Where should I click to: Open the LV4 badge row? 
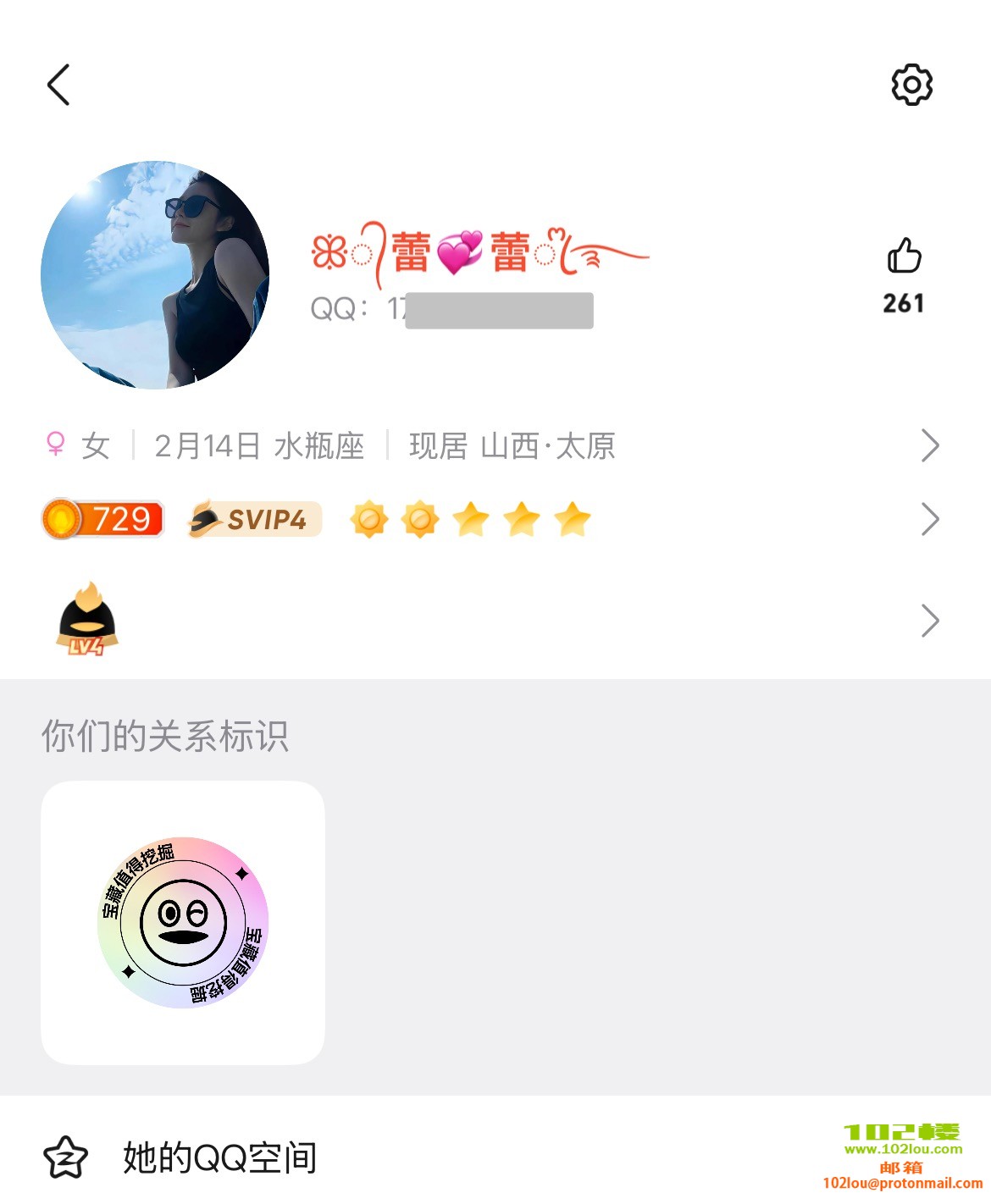click(x=491, y=621)
